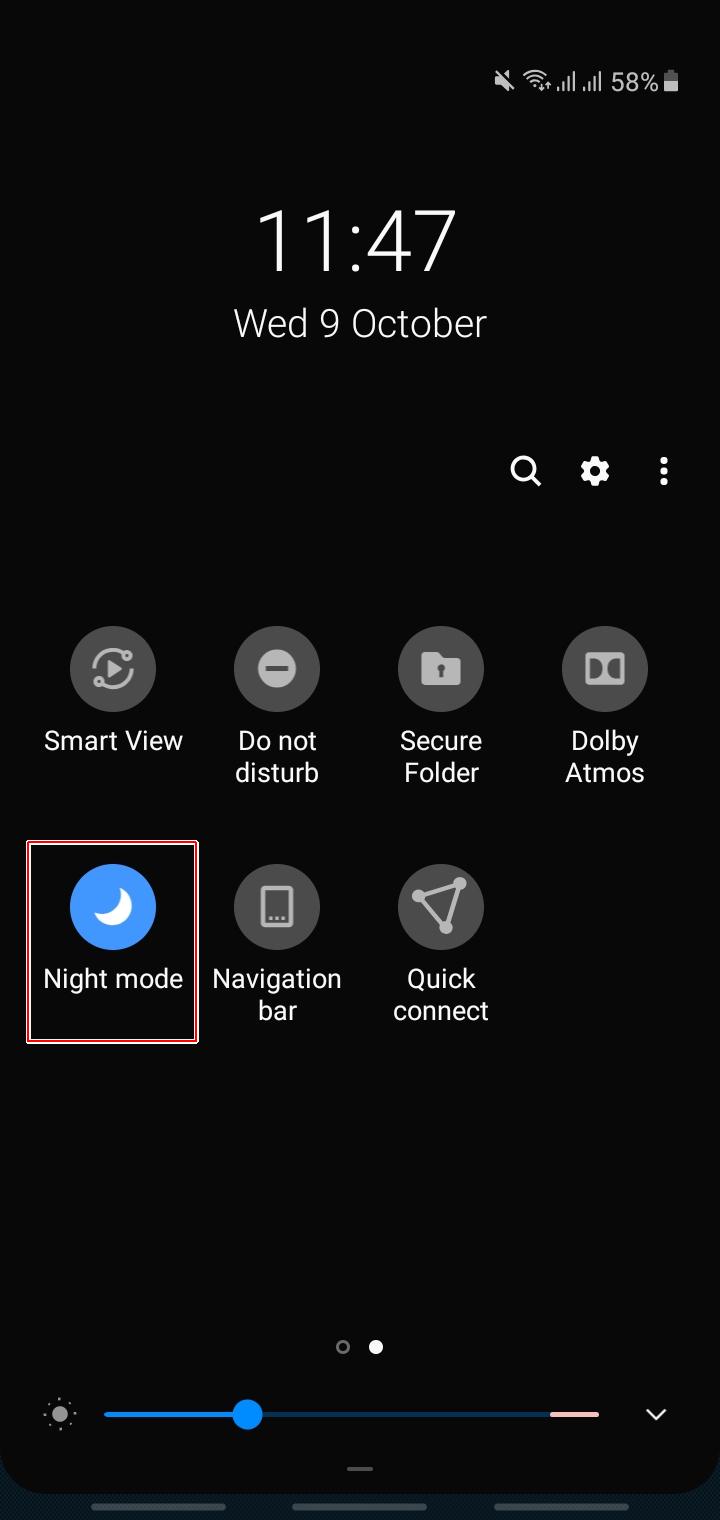Image resolution: width=720 pixels, height=1520 pixels.
Task: Tap the second page indicator dot
Action: [376, 1346]
